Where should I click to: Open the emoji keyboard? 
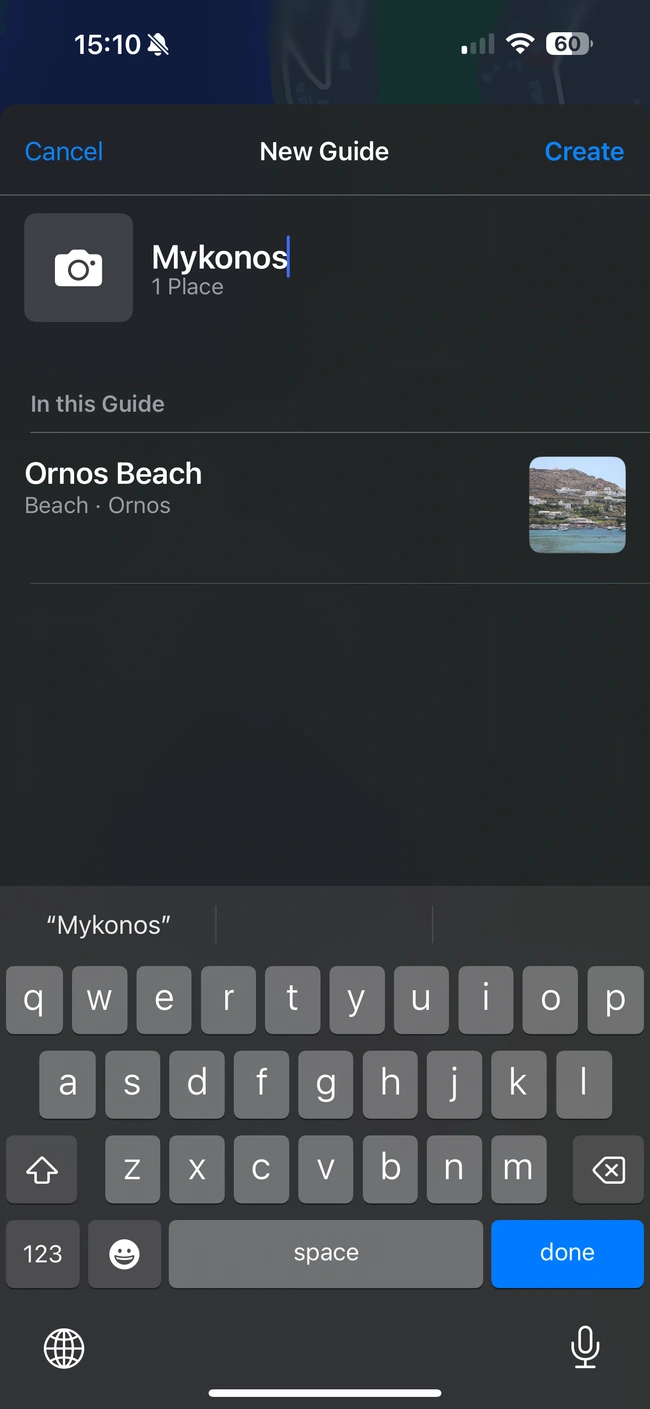pyautogui.click(x=124, y=1254)
